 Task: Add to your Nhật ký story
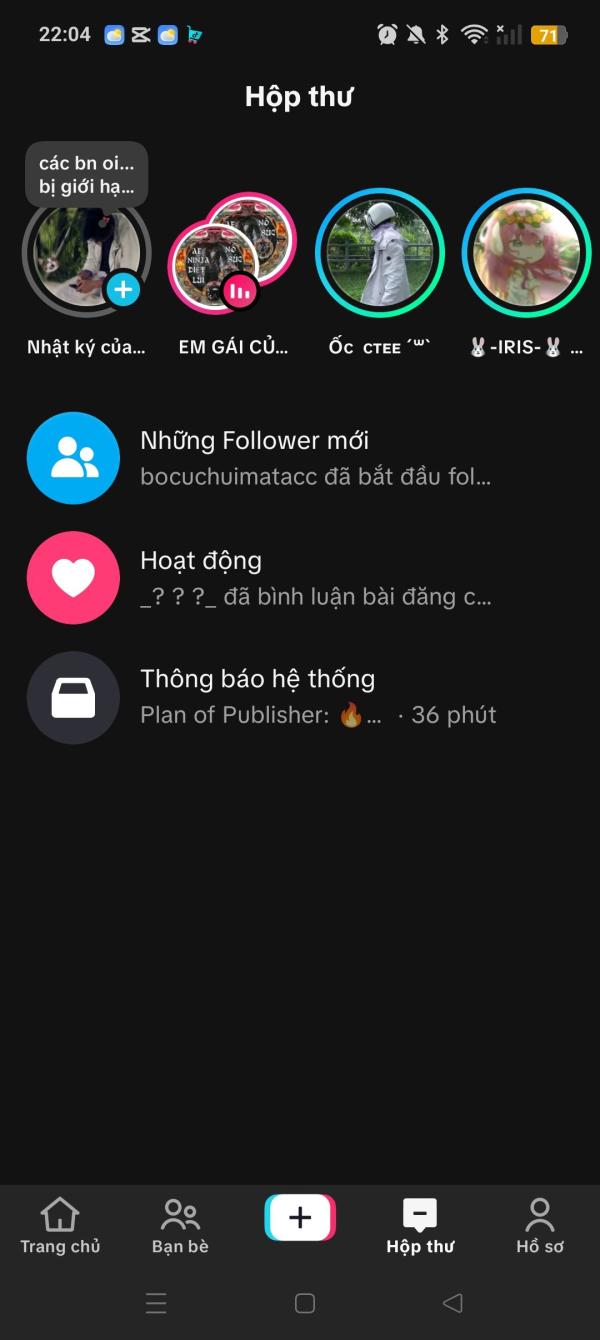[123, 290]
